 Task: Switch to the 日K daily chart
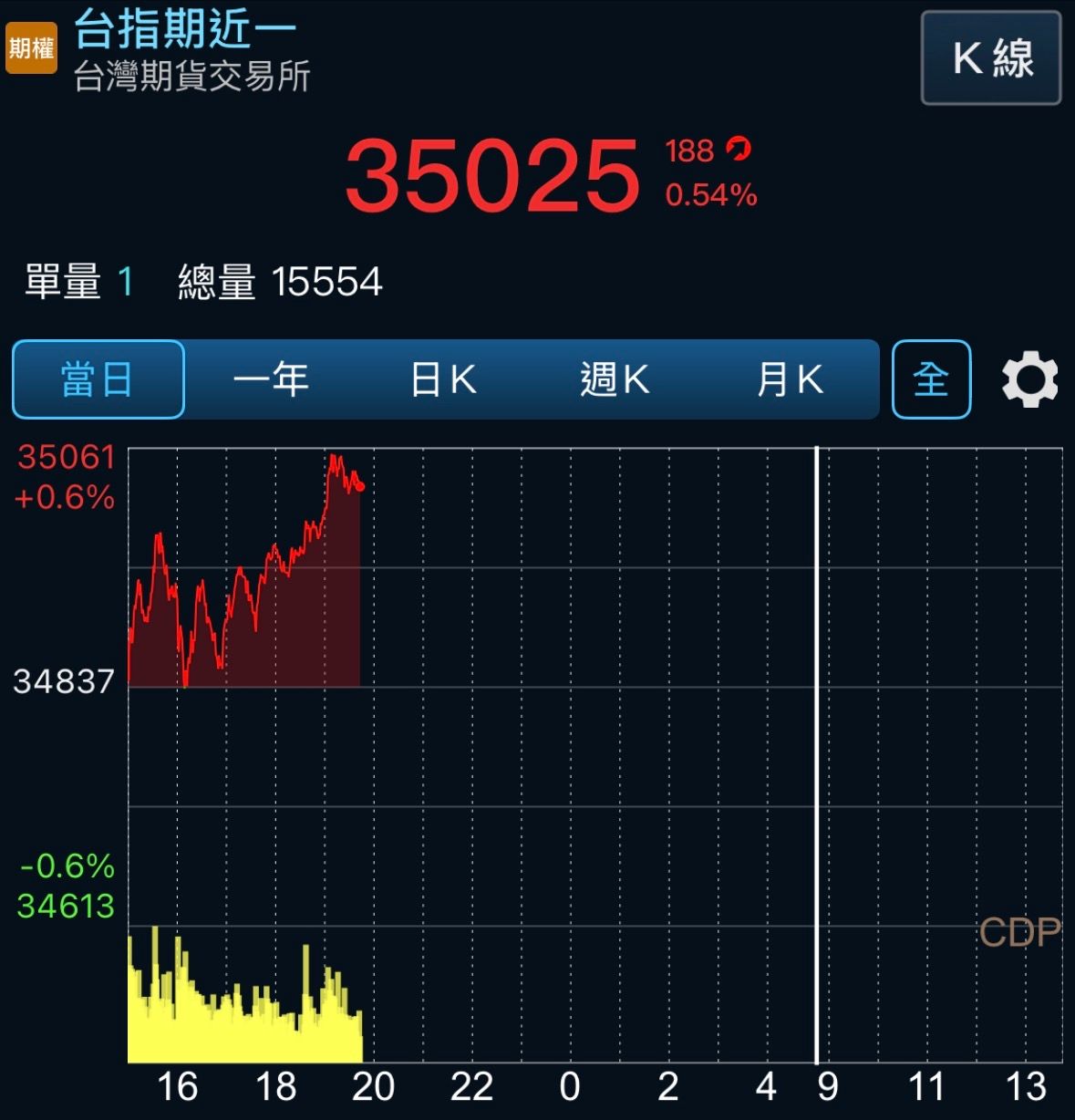tap(443, 379)
